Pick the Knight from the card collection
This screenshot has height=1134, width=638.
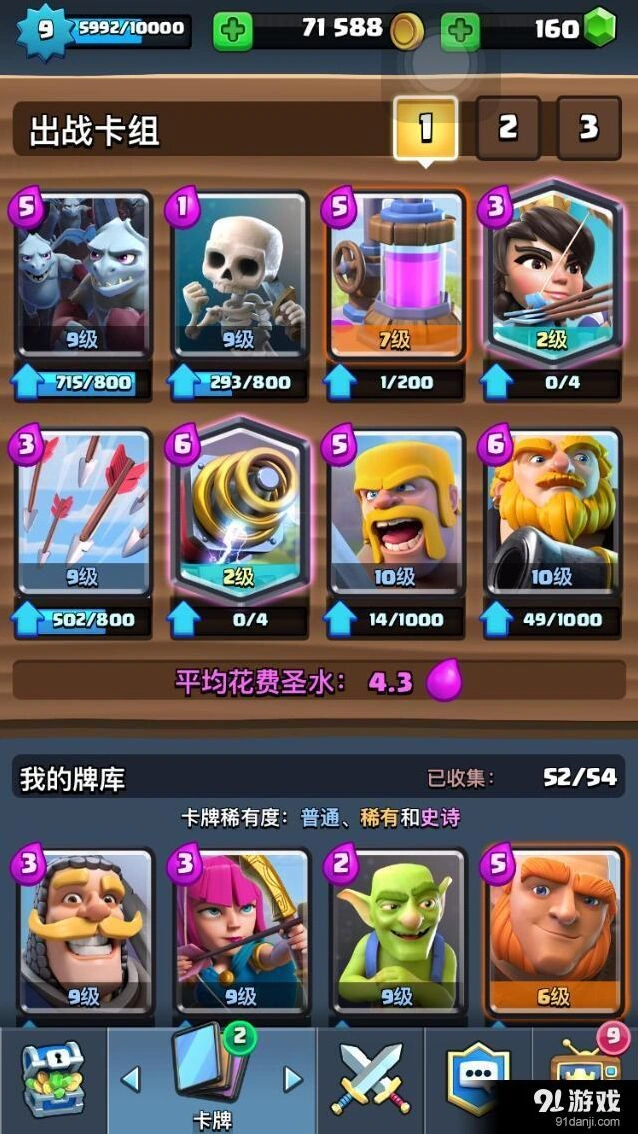click(85, 933)
